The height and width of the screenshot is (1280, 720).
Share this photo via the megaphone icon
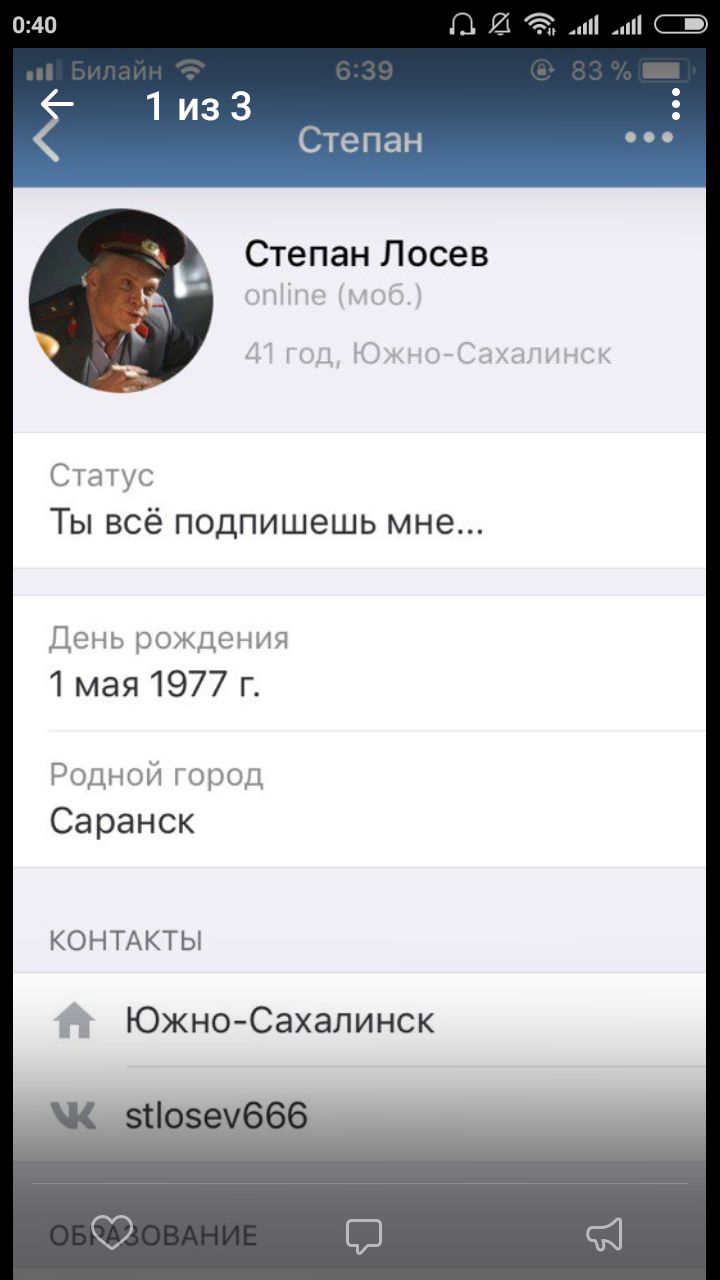(606, 1234)
